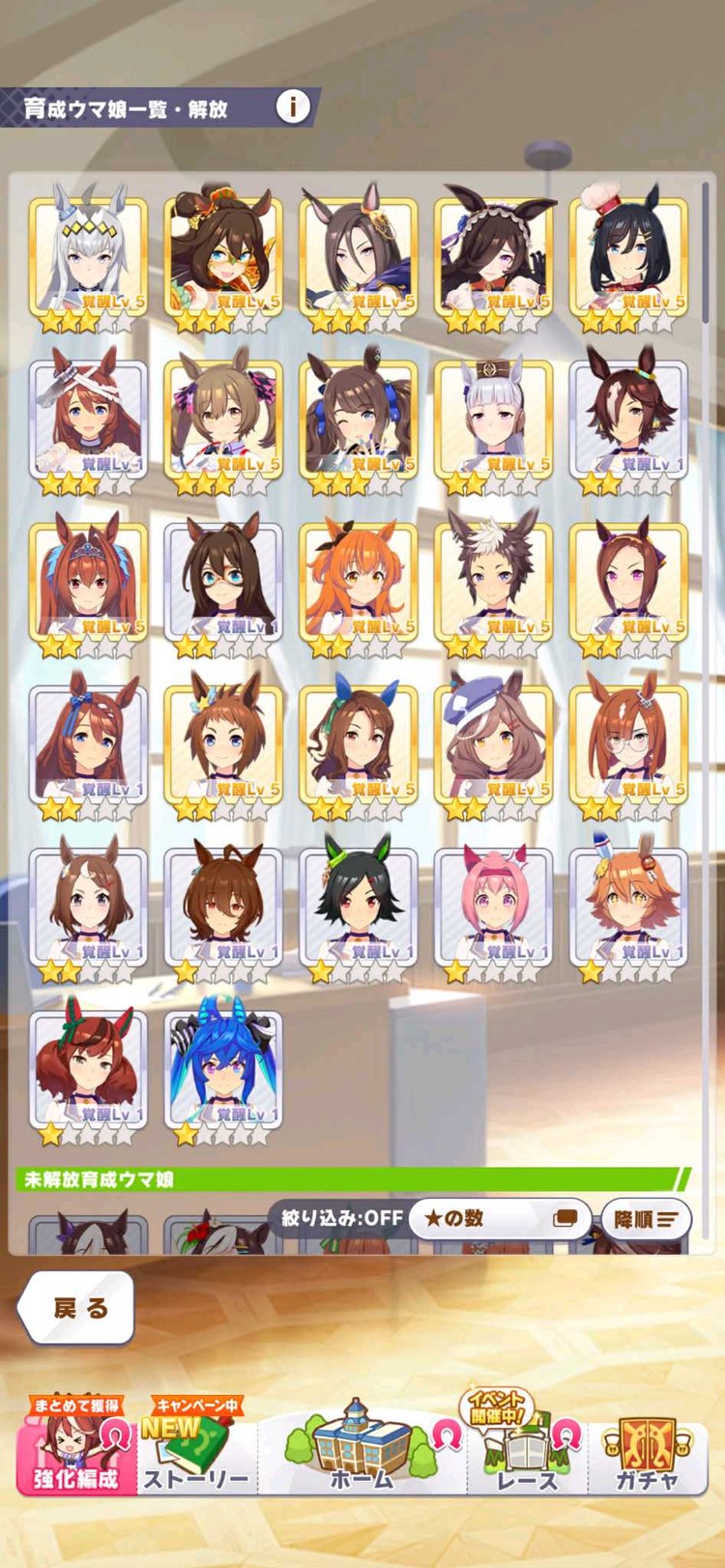Switch to the 強化編成 tab
Screen dimensions: 725x1568
tap(75, 1448)
